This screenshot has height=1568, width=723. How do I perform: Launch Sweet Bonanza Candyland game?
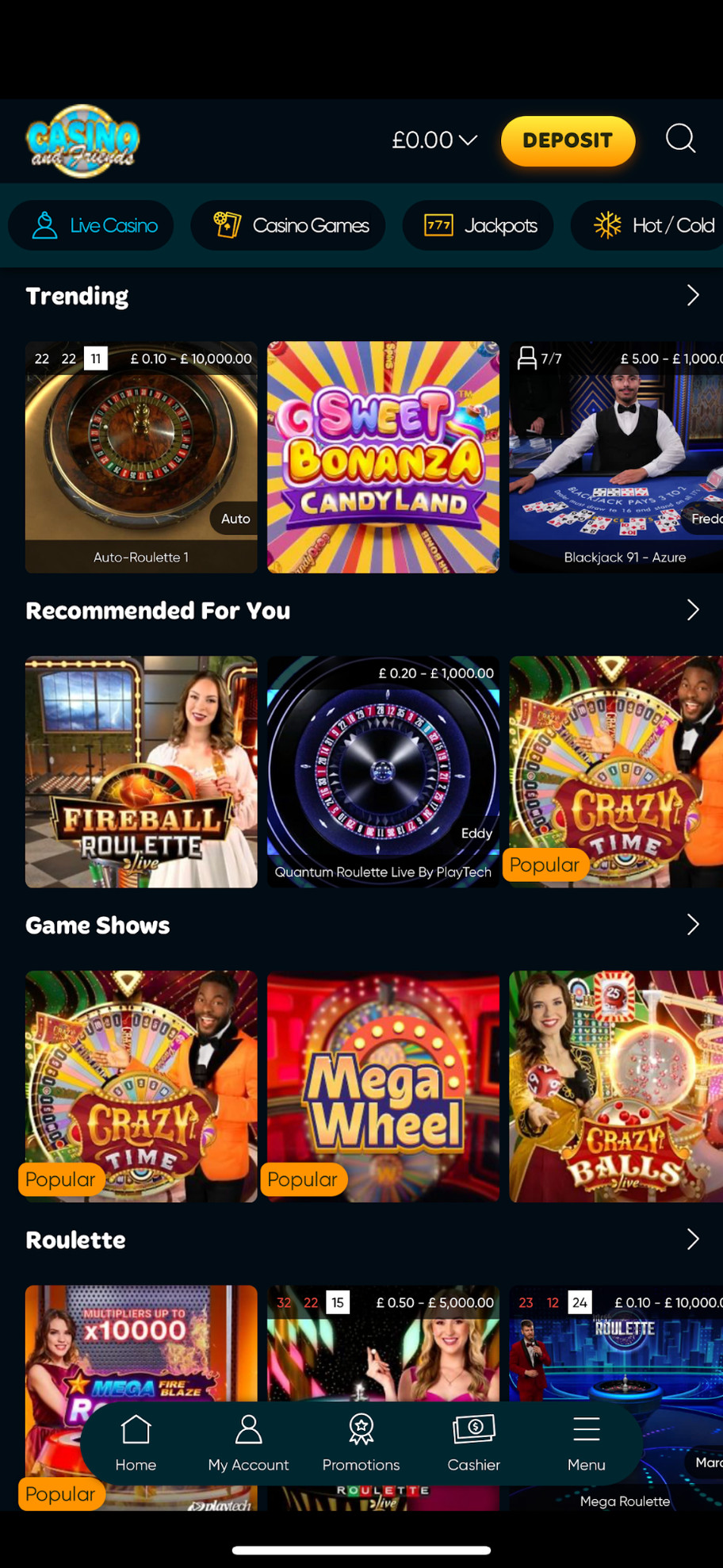coord(383,457)
